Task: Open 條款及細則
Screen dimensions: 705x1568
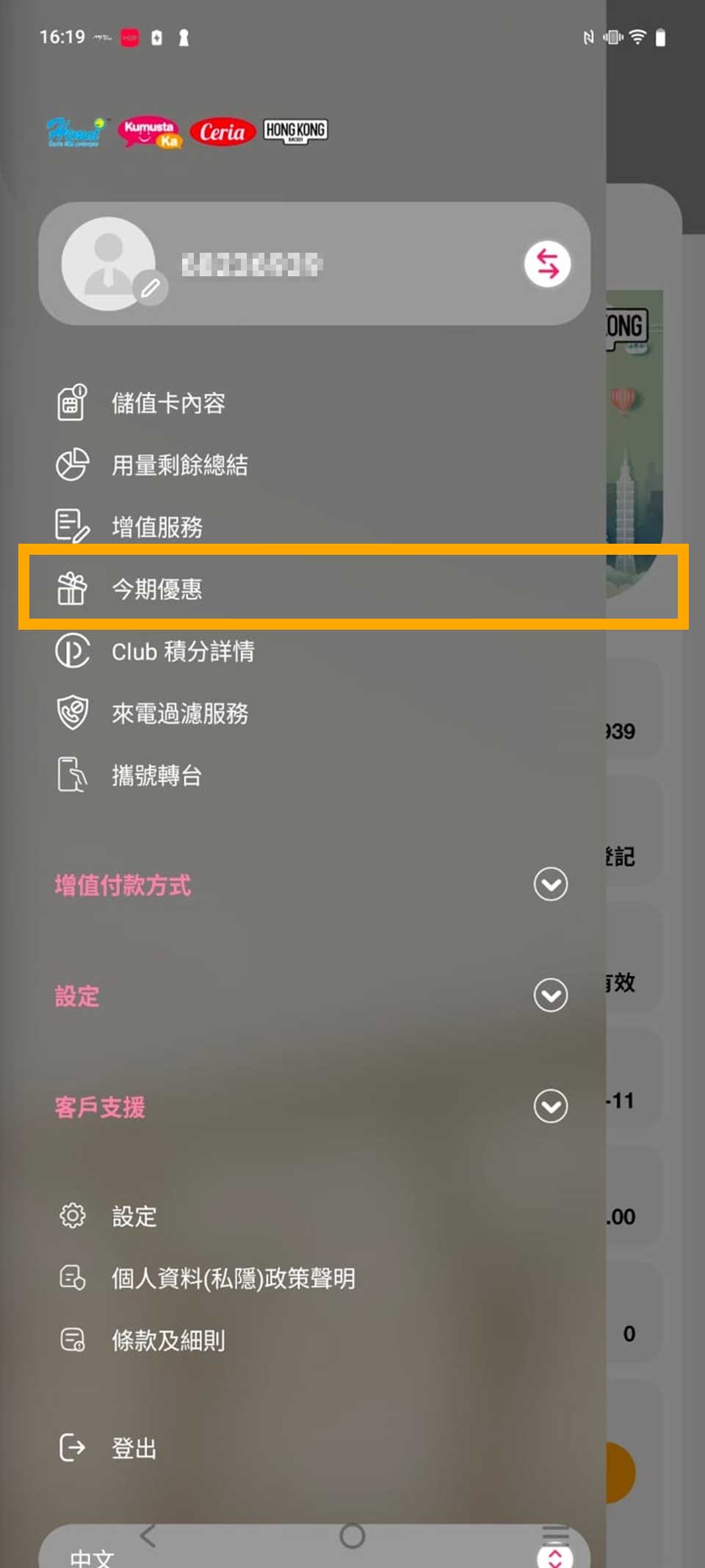Action: point(167,1341)
